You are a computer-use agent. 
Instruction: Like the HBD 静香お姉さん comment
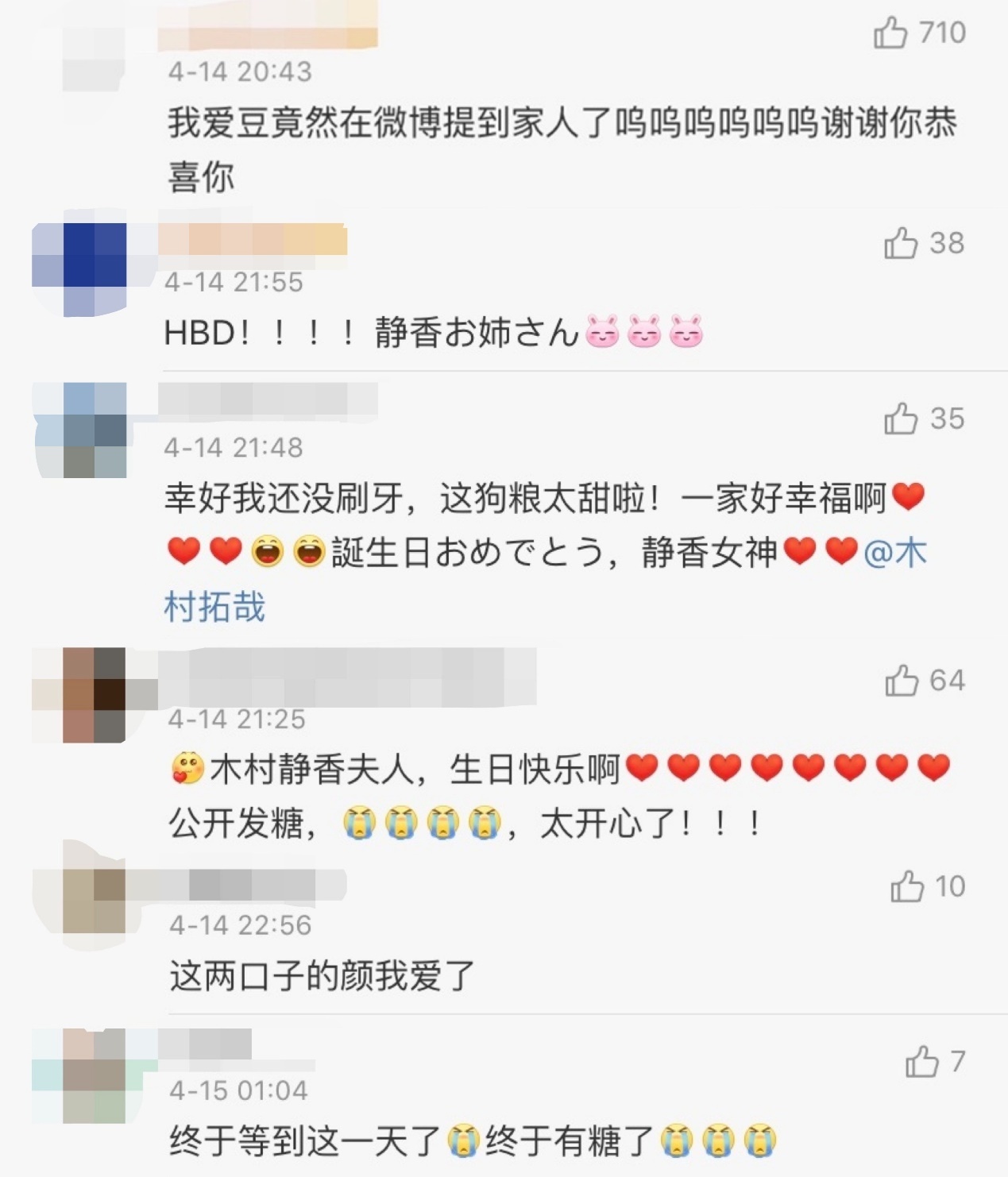point(901,243)
